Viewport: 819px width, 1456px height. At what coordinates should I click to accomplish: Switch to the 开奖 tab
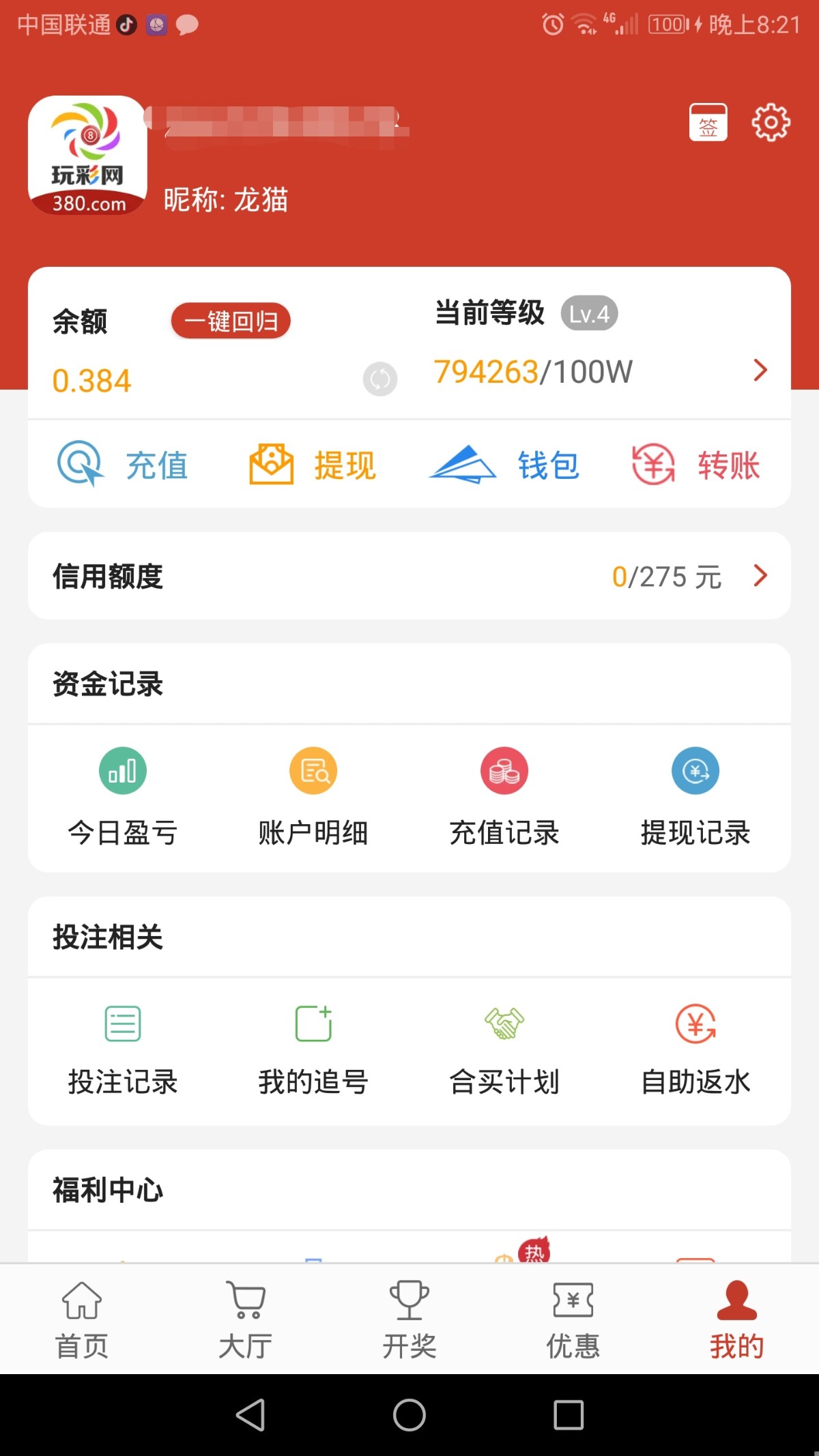point(409,1319)
